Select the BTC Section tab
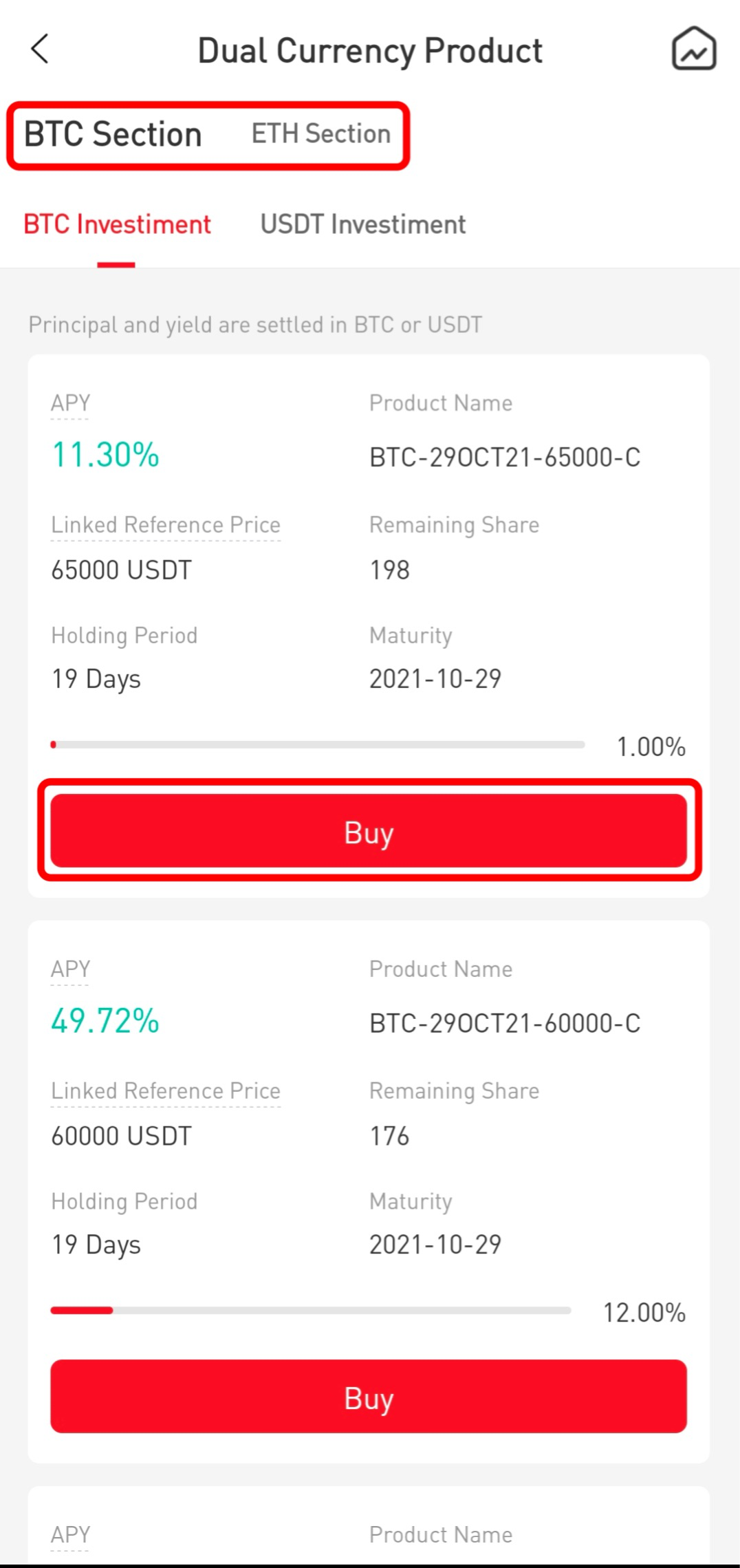The image size is (740, 1568). coord(113,134)
